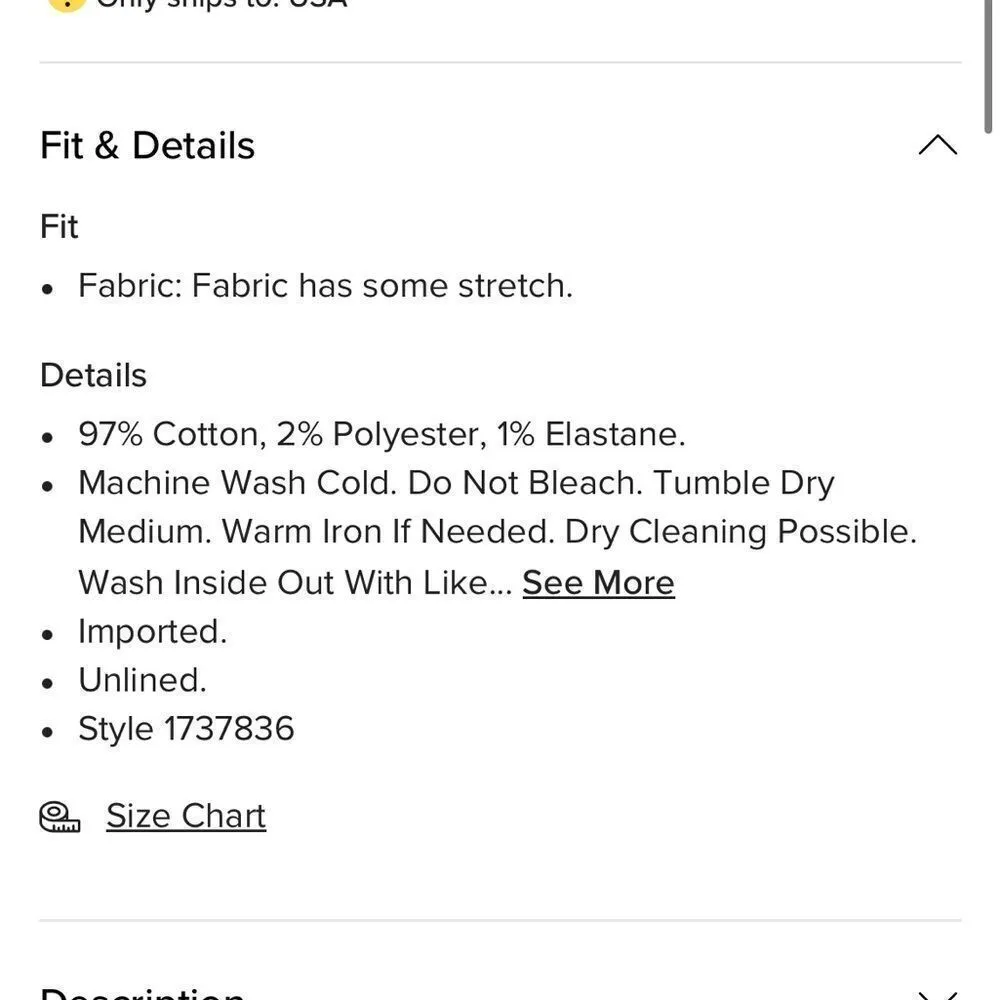This screenshot has width=1000, height=1000.
Task: Open the Size Chart link
Action: coord(186,816)
